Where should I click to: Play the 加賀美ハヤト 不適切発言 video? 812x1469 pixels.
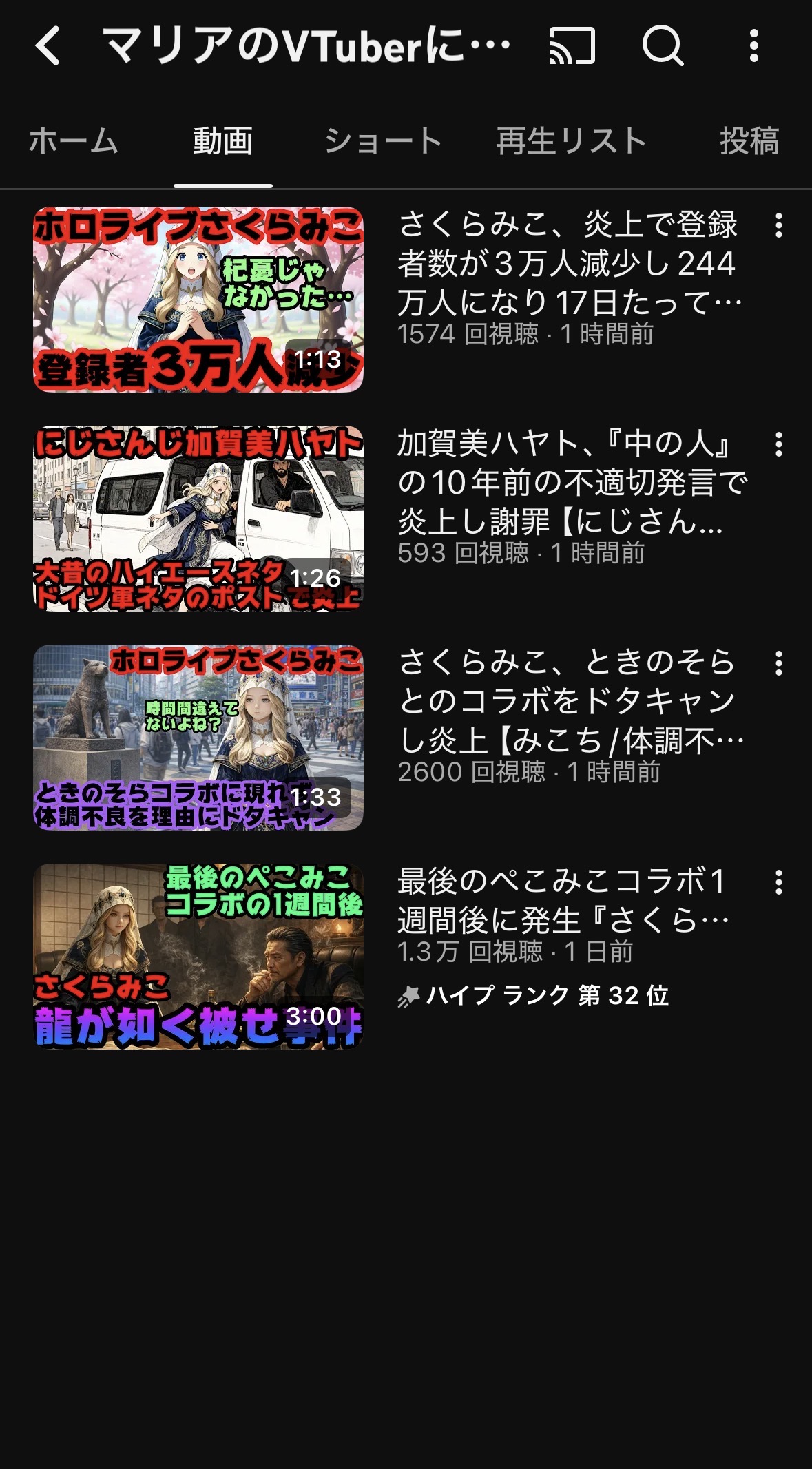(x=198, y=519)
